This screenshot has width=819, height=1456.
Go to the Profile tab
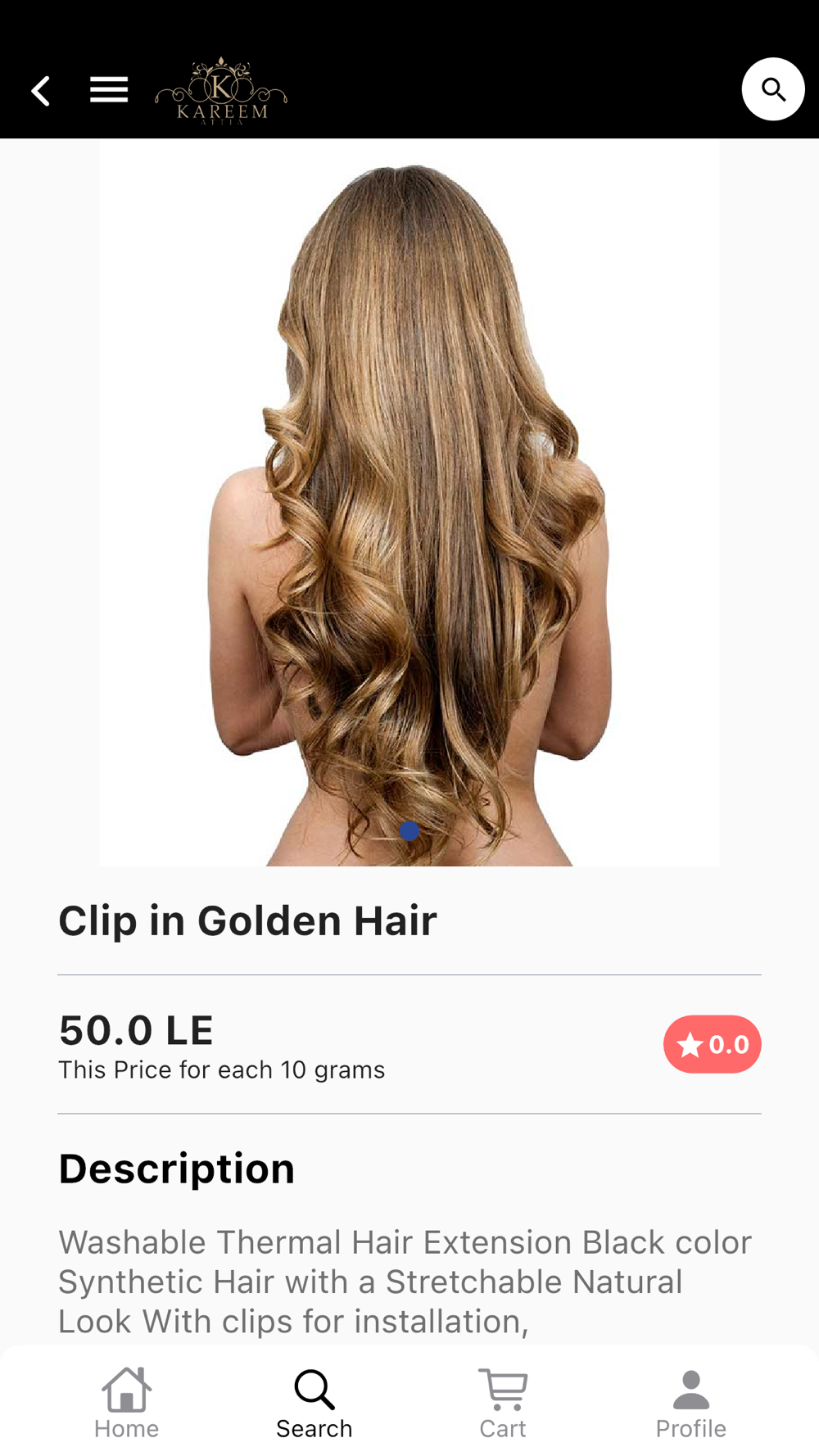[x=691, y=1404]
